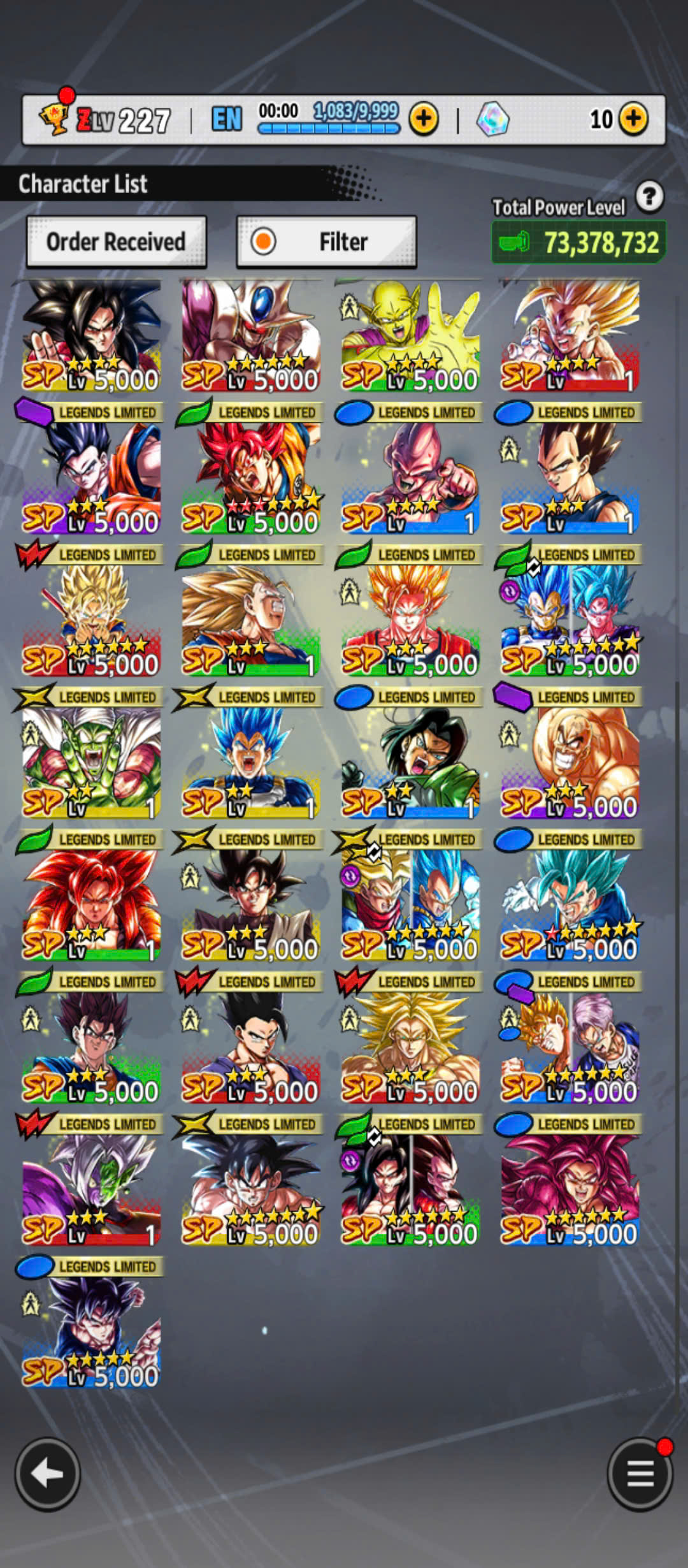Image resolution: width=688 pixels, height=1568 pixels.
Task: Open the Filter options
Action: click(327, 242)
